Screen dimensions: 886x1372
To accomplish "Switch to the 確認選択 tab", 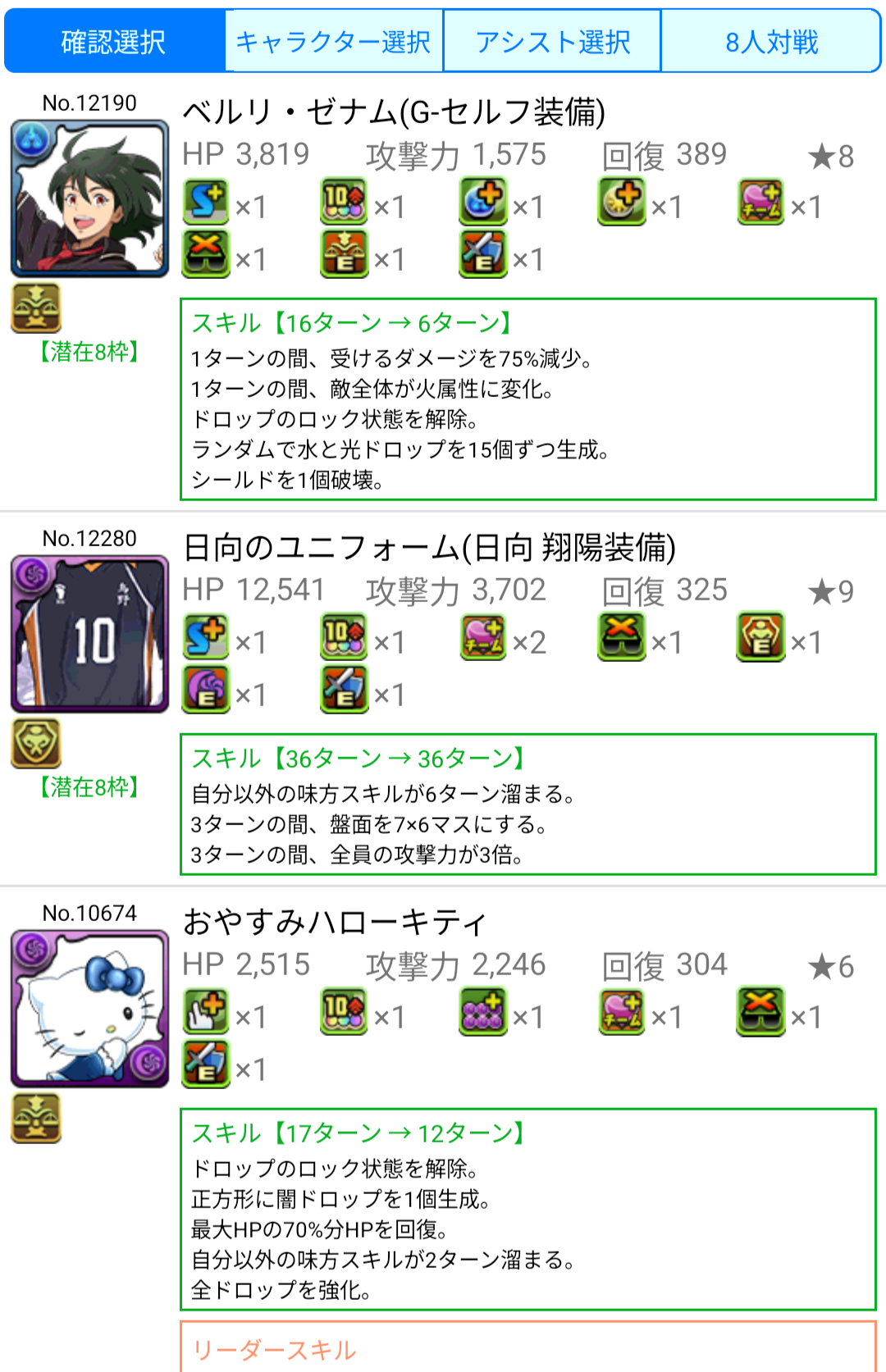I will [x=114, y=41].
